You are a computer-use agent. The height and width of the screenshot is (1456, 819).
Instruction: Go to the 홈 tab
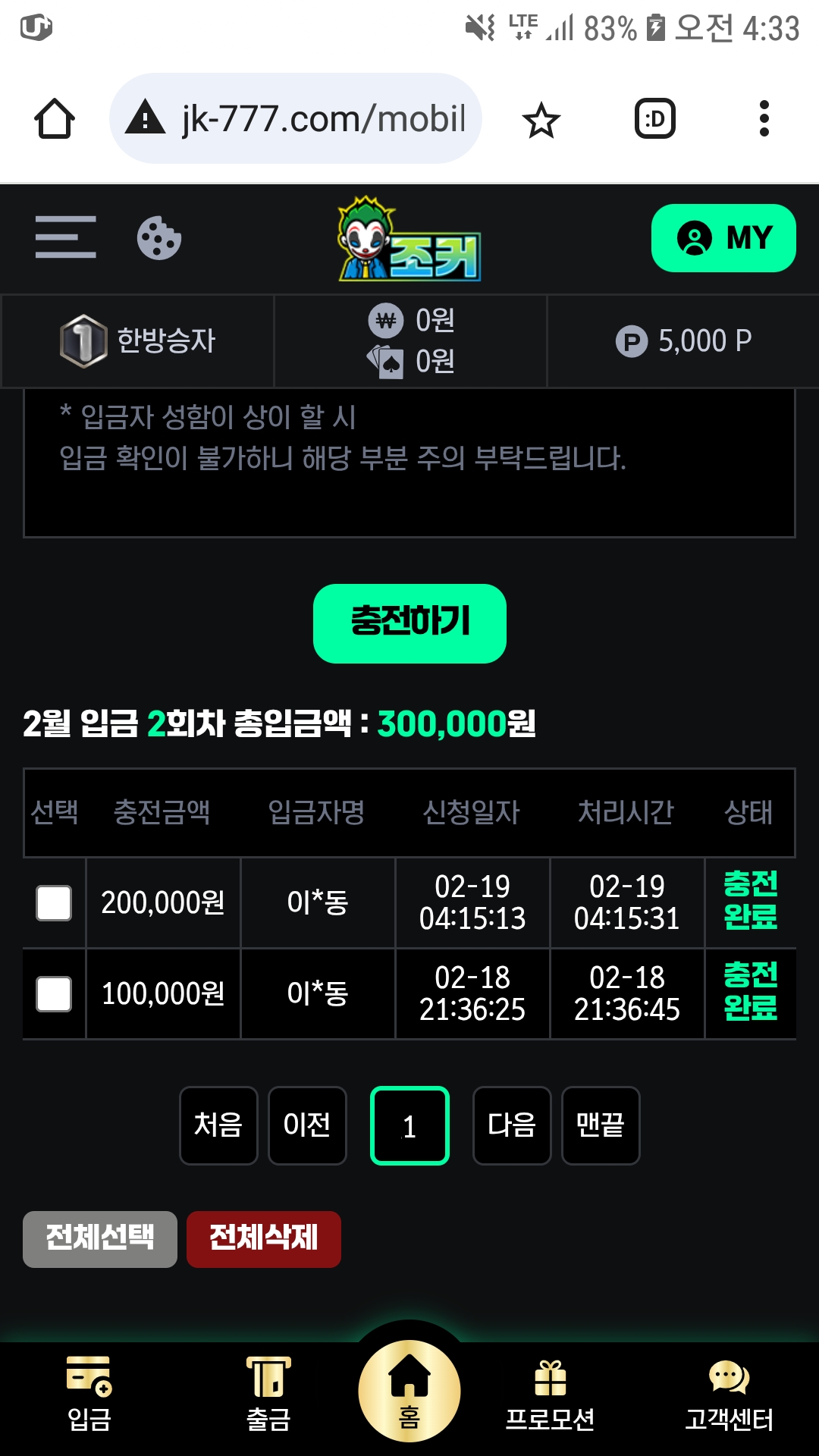click(409, 1391)
